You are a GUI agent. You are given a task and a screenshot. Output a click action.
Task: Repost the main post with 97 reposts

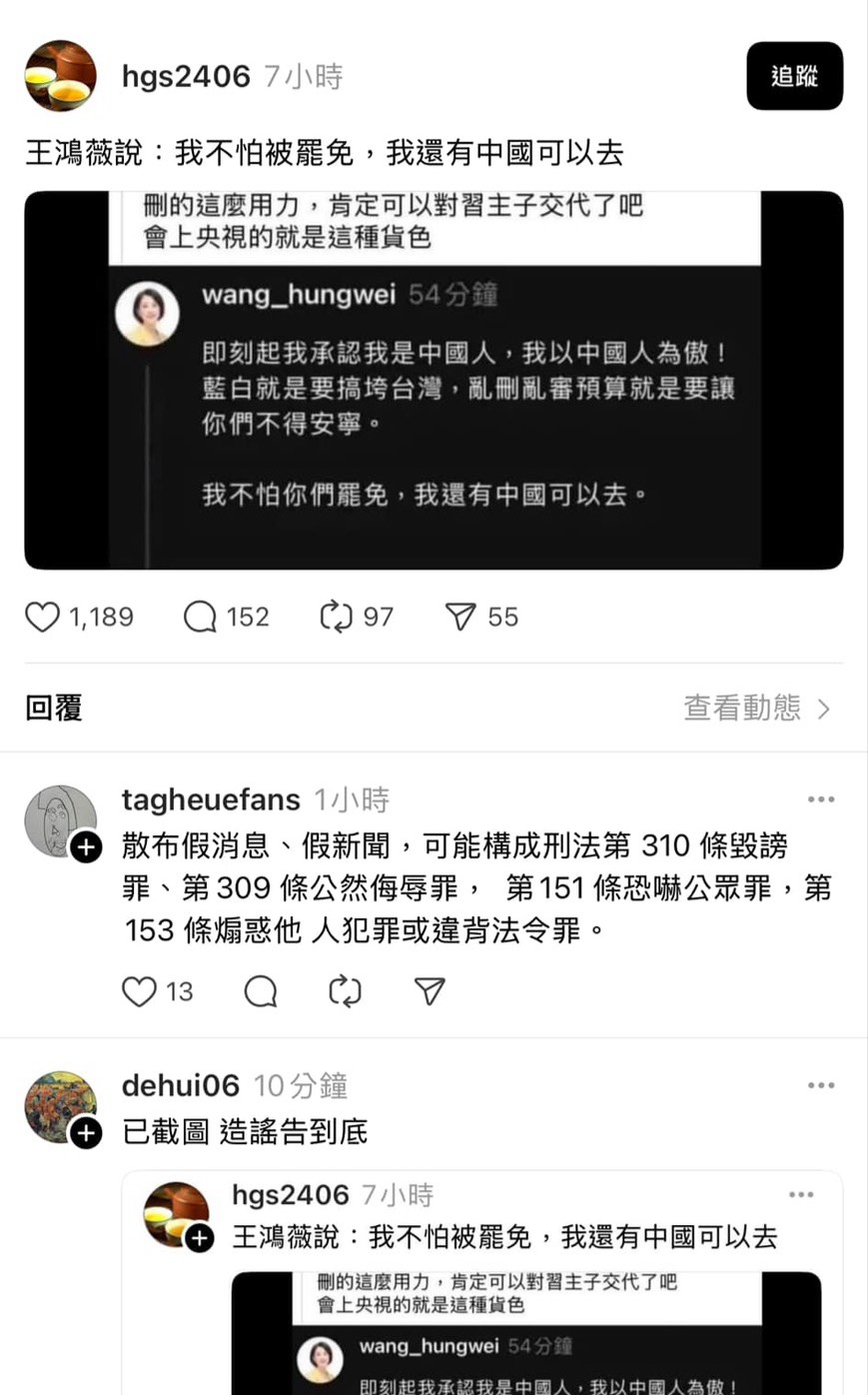[337, 617]
